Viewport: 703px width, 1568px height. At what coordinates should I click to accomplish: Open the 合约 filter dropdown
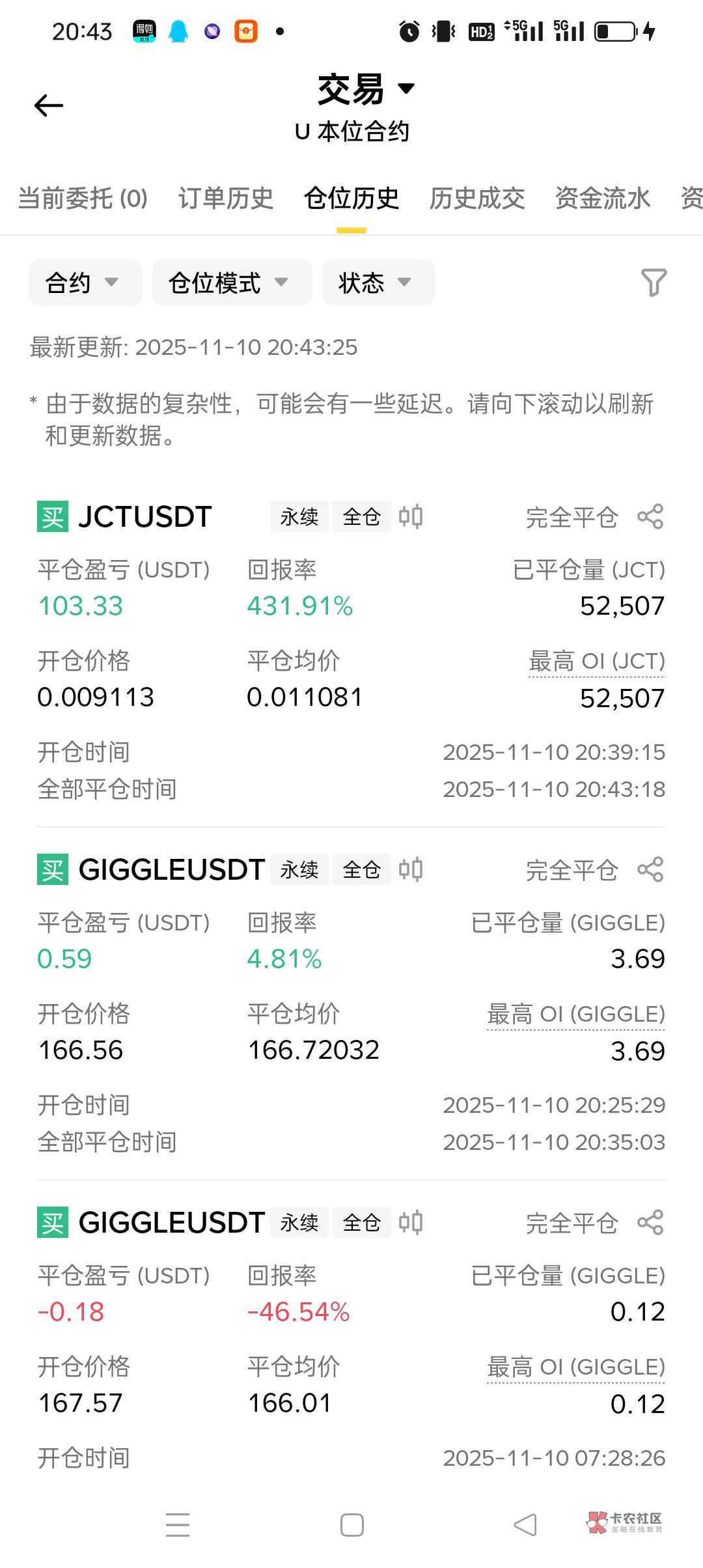pos(85,283)
